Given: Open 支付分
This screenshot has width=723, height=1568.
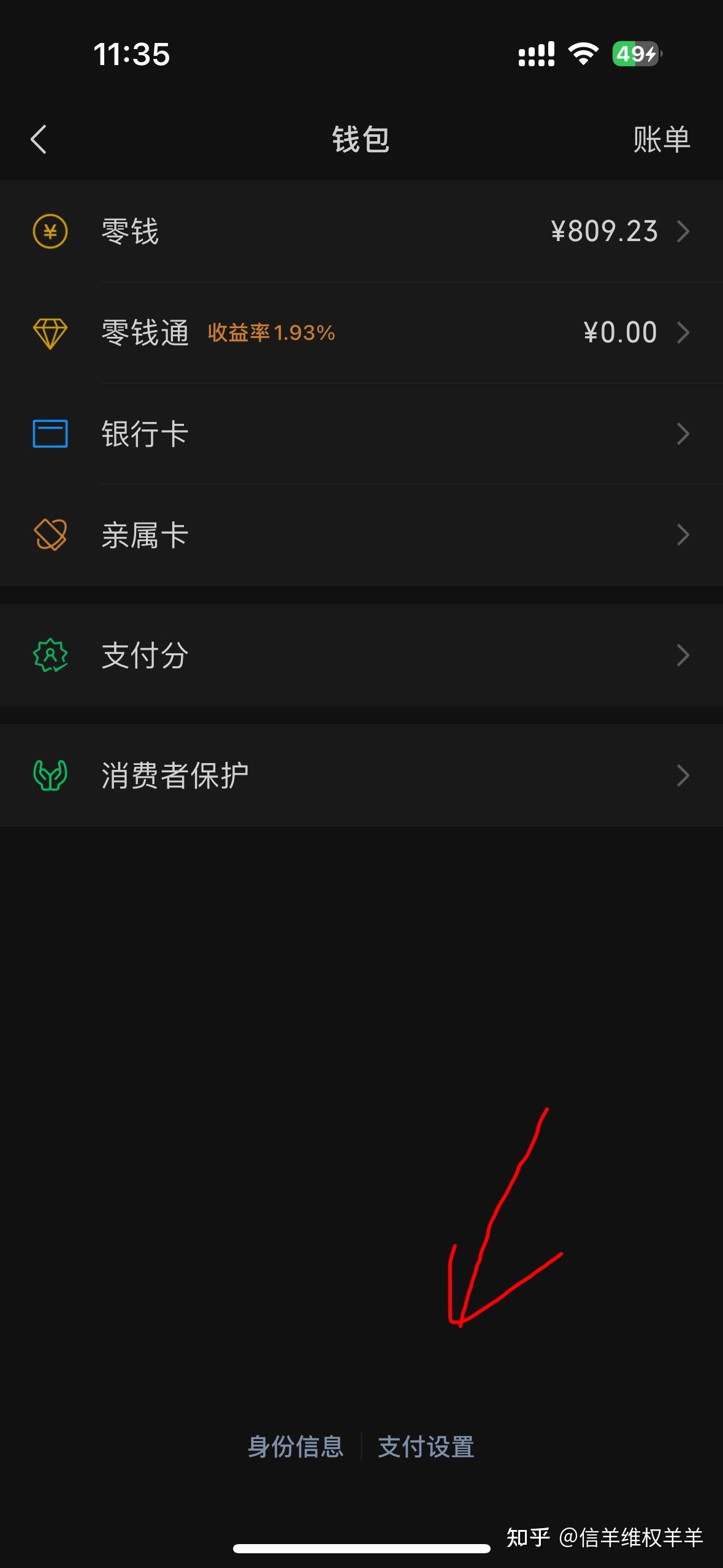Looking at the screenshot, I should (361, 655).
